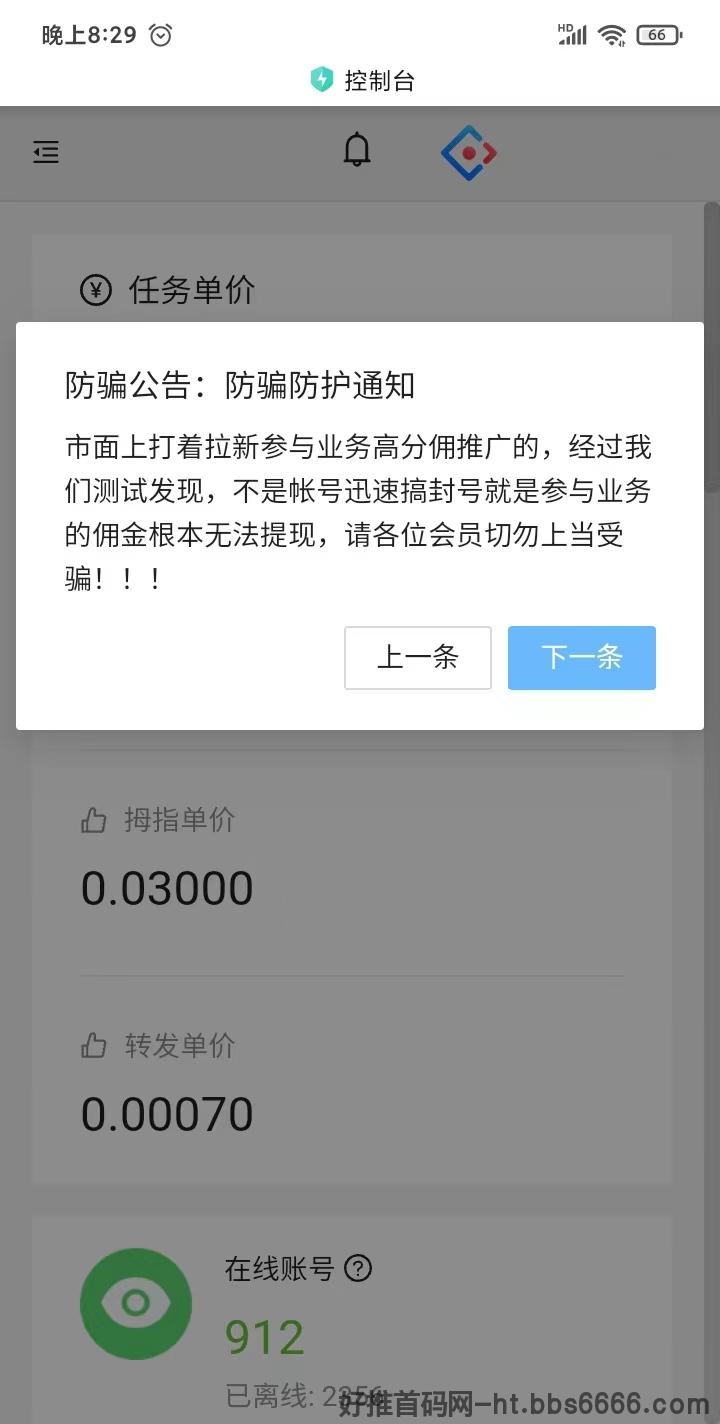Viewport: 720px width, 1424px height.
Task: Tap the question mark next to 在线账号
Action: coord(358,1268)
